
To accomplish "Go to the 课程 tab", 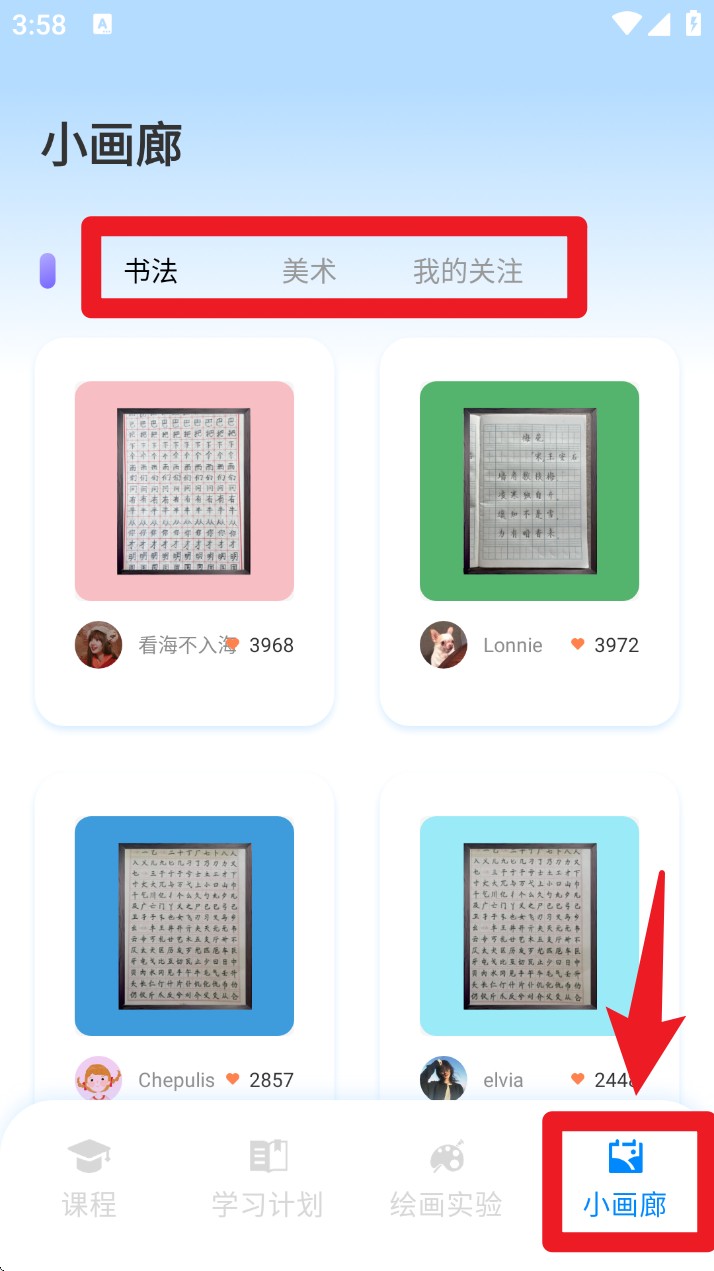I will (x=89, y=1180).
